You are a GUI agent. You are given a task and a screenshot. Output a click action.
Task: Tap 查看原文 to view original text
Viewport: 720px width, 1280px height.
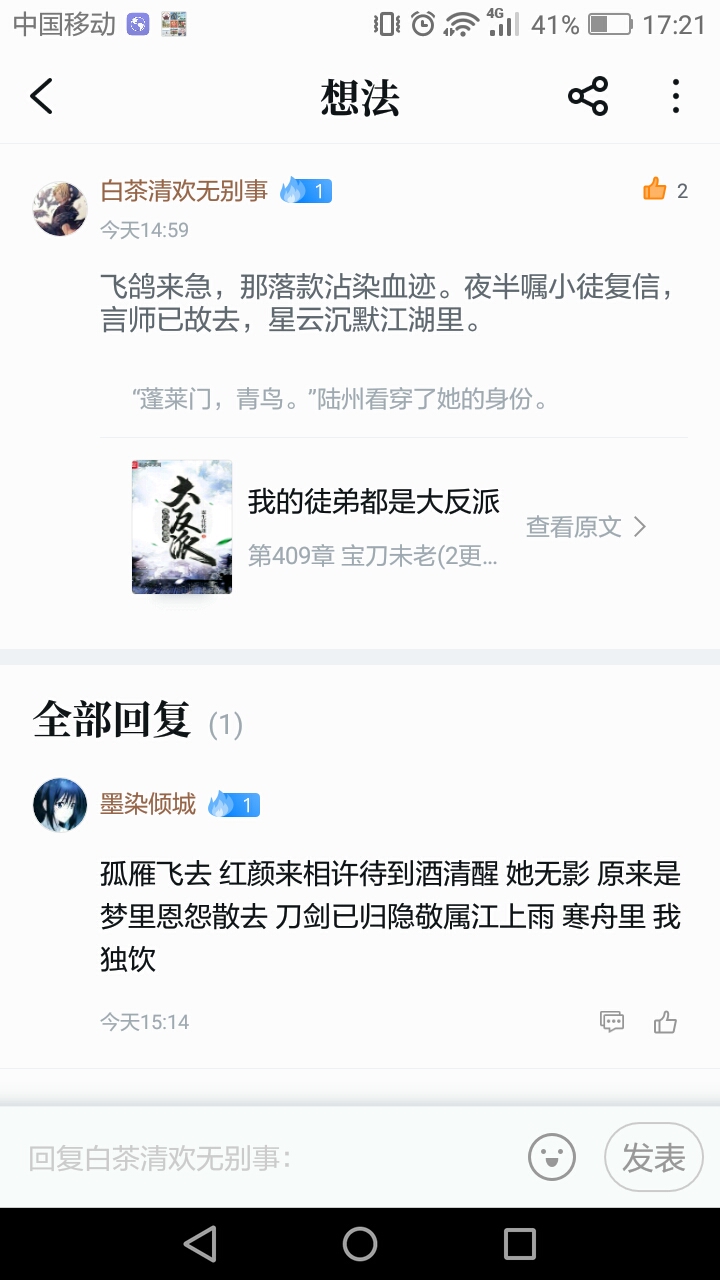pyautogui.click(x=586, y=527)
